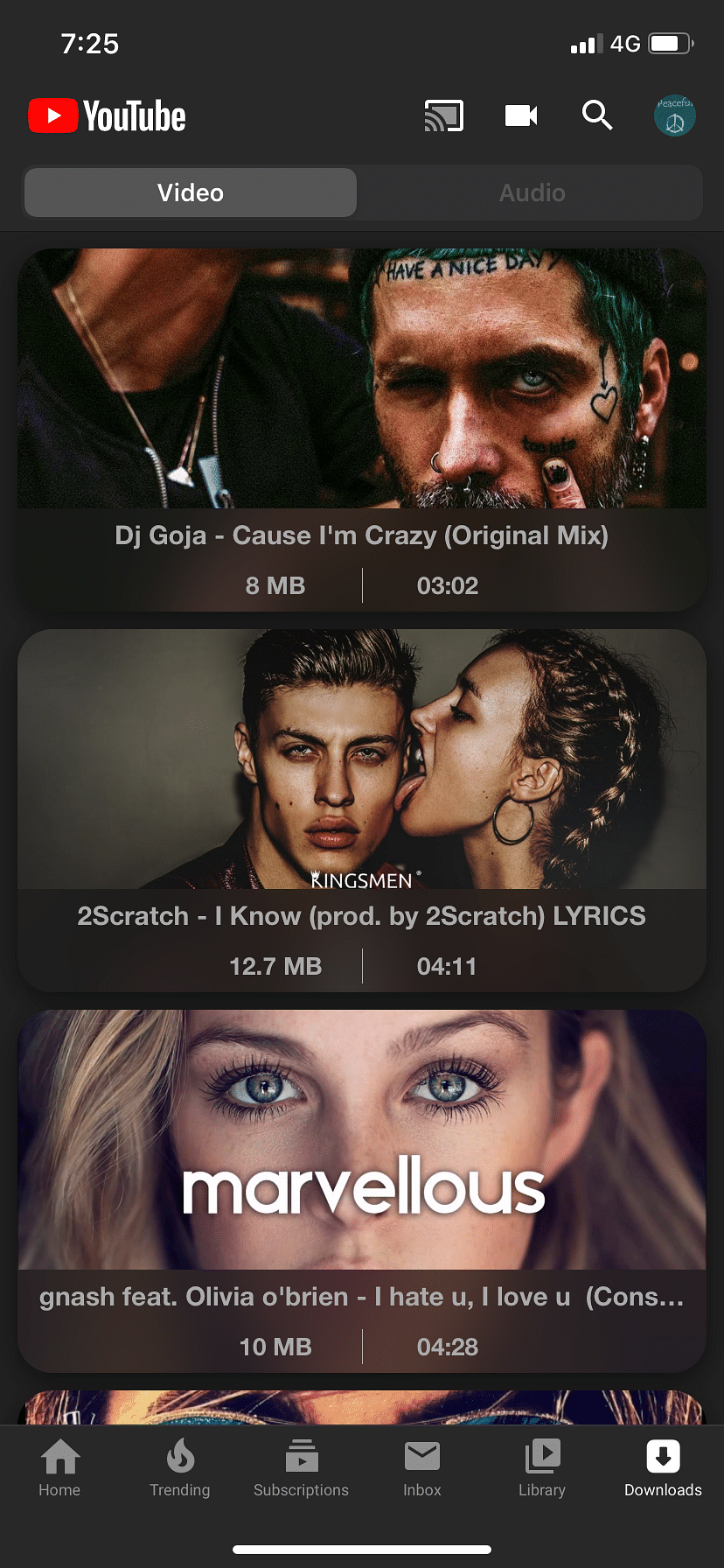
Task: Switch to the Library tab
Action: (542, 1468)
